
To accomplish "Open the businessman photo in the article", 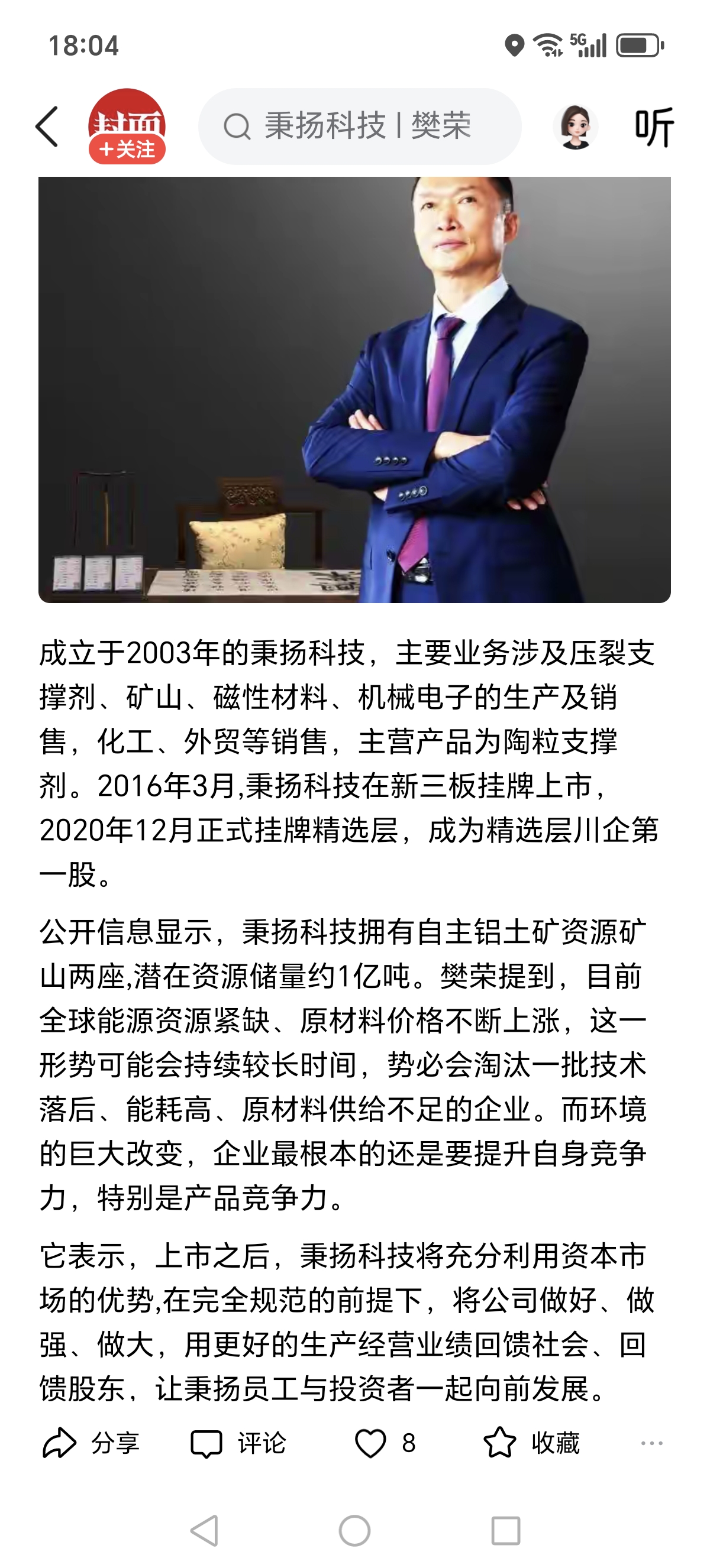I will [354, 390].
